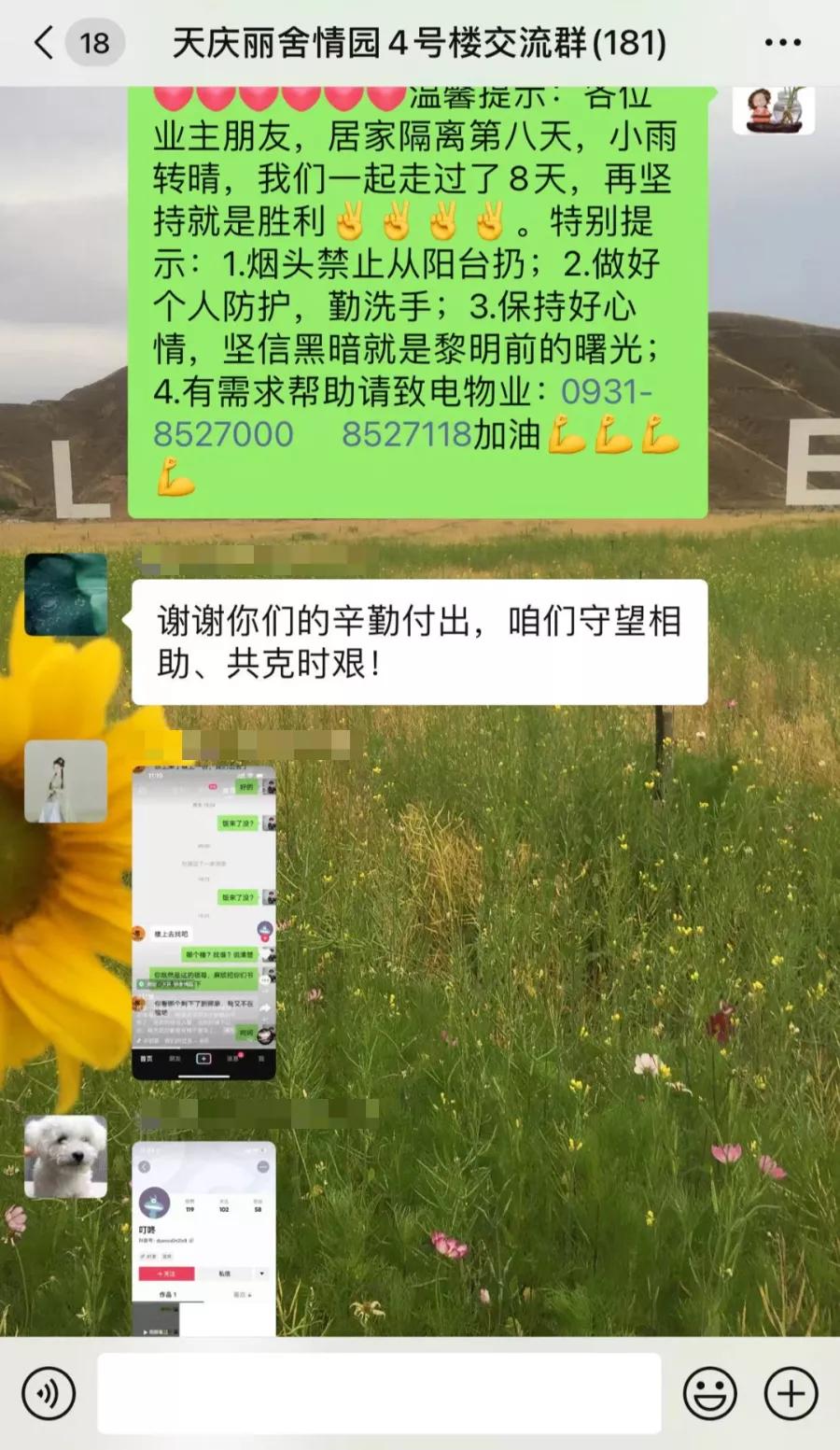Tap the message text input field
Screen dimensions: 840x1450
point(373,1391)
